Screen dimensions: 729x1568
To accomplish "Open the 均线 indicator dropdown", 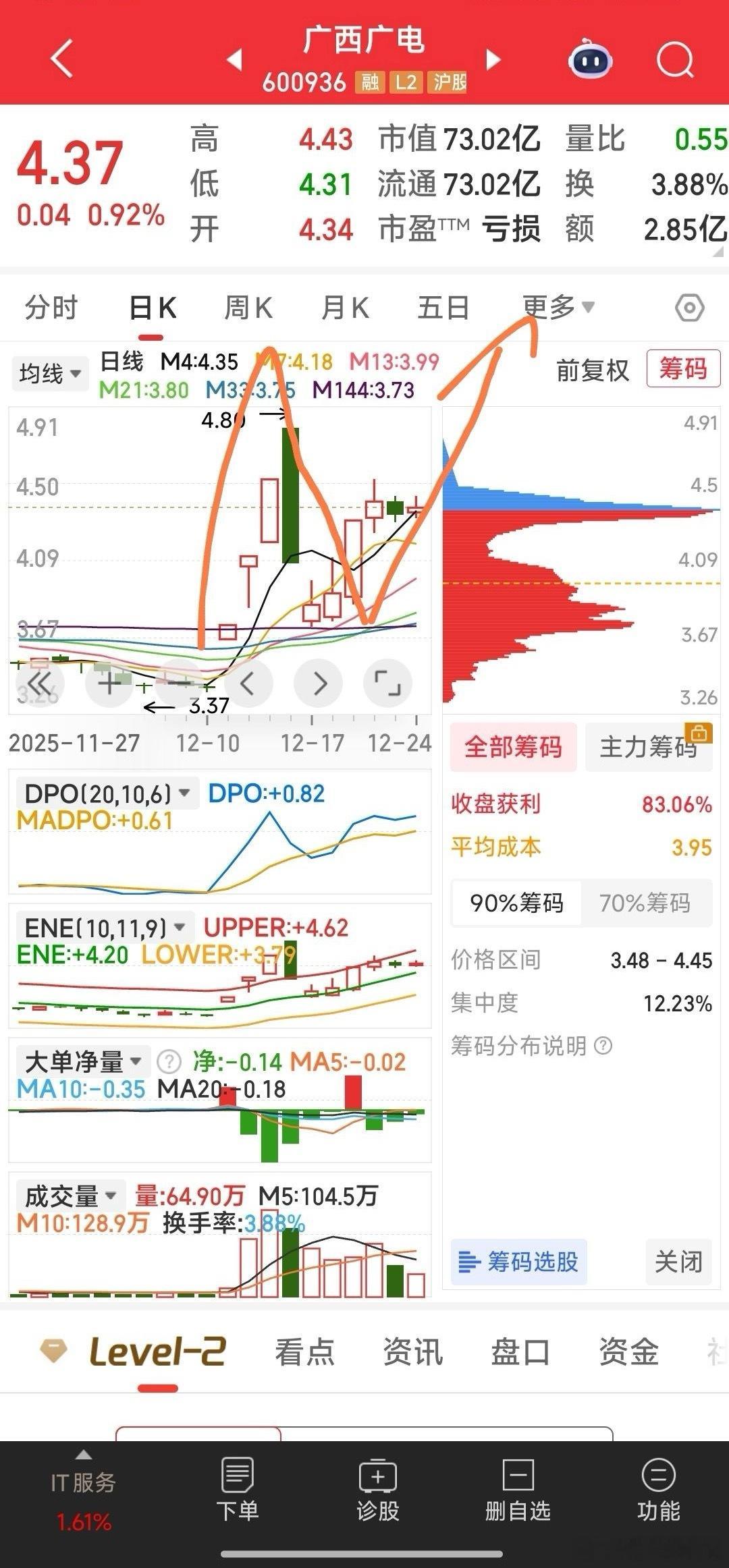I will 50,373.
